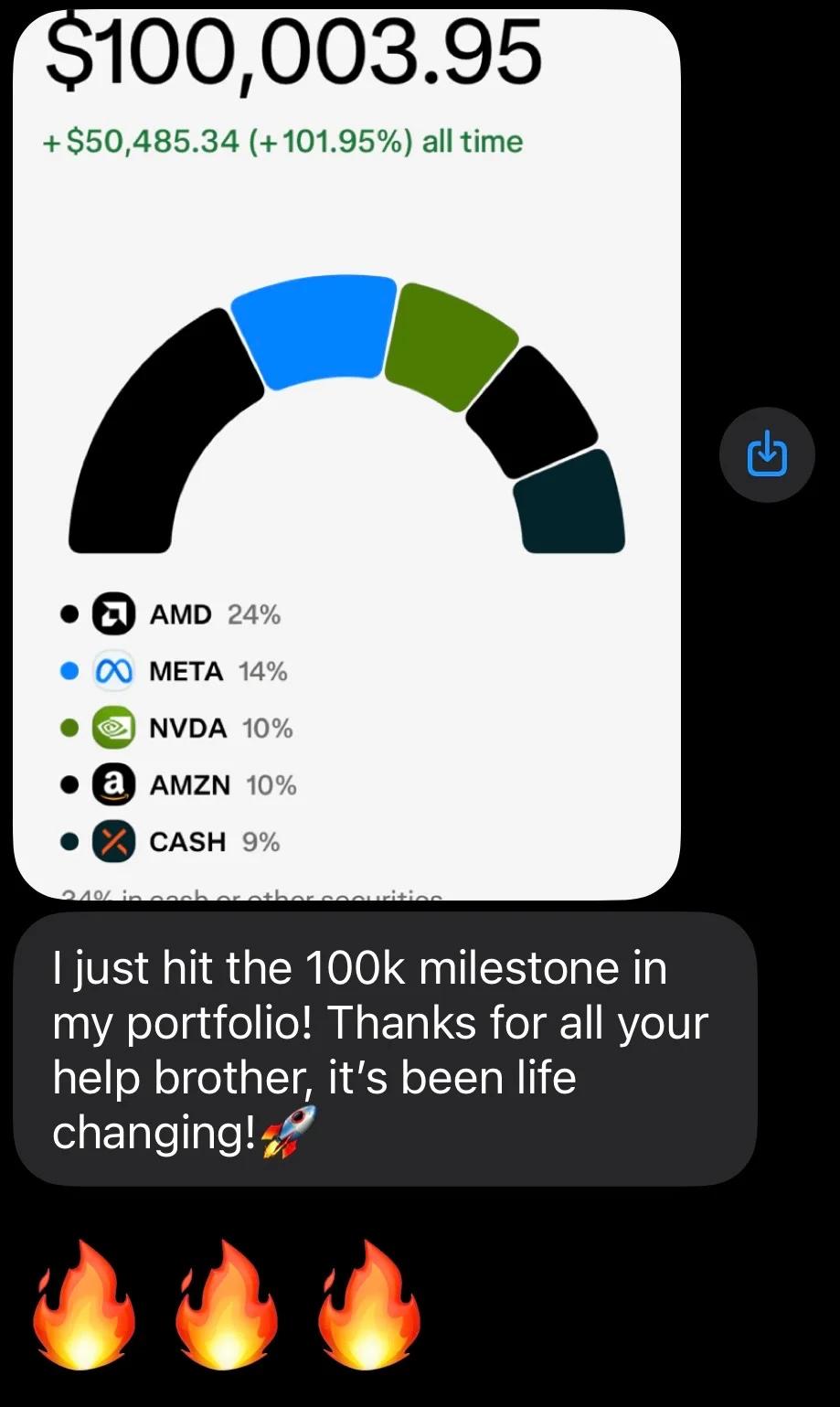Select the Meta infinity logo
This screenshot has height=1407, width=840.
click(x=113, y=670)
